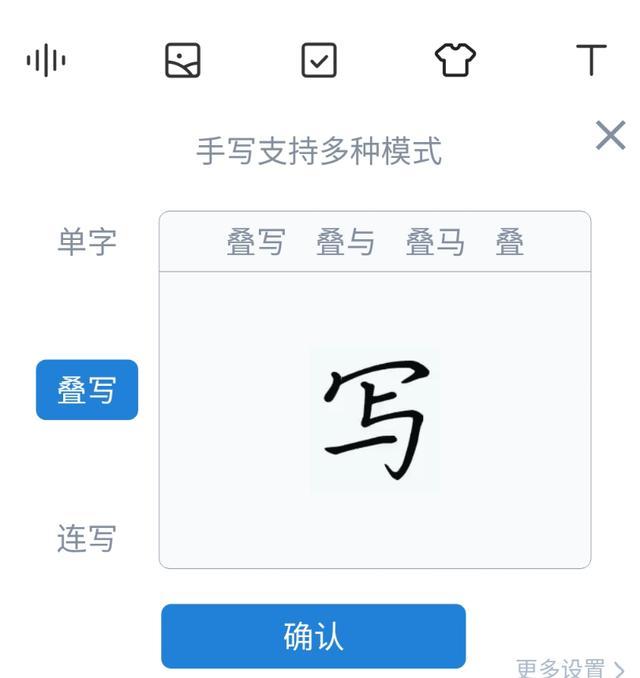Open 更多设置 more settings
Viewport: 640px width, 678px height.
(570, 667)
